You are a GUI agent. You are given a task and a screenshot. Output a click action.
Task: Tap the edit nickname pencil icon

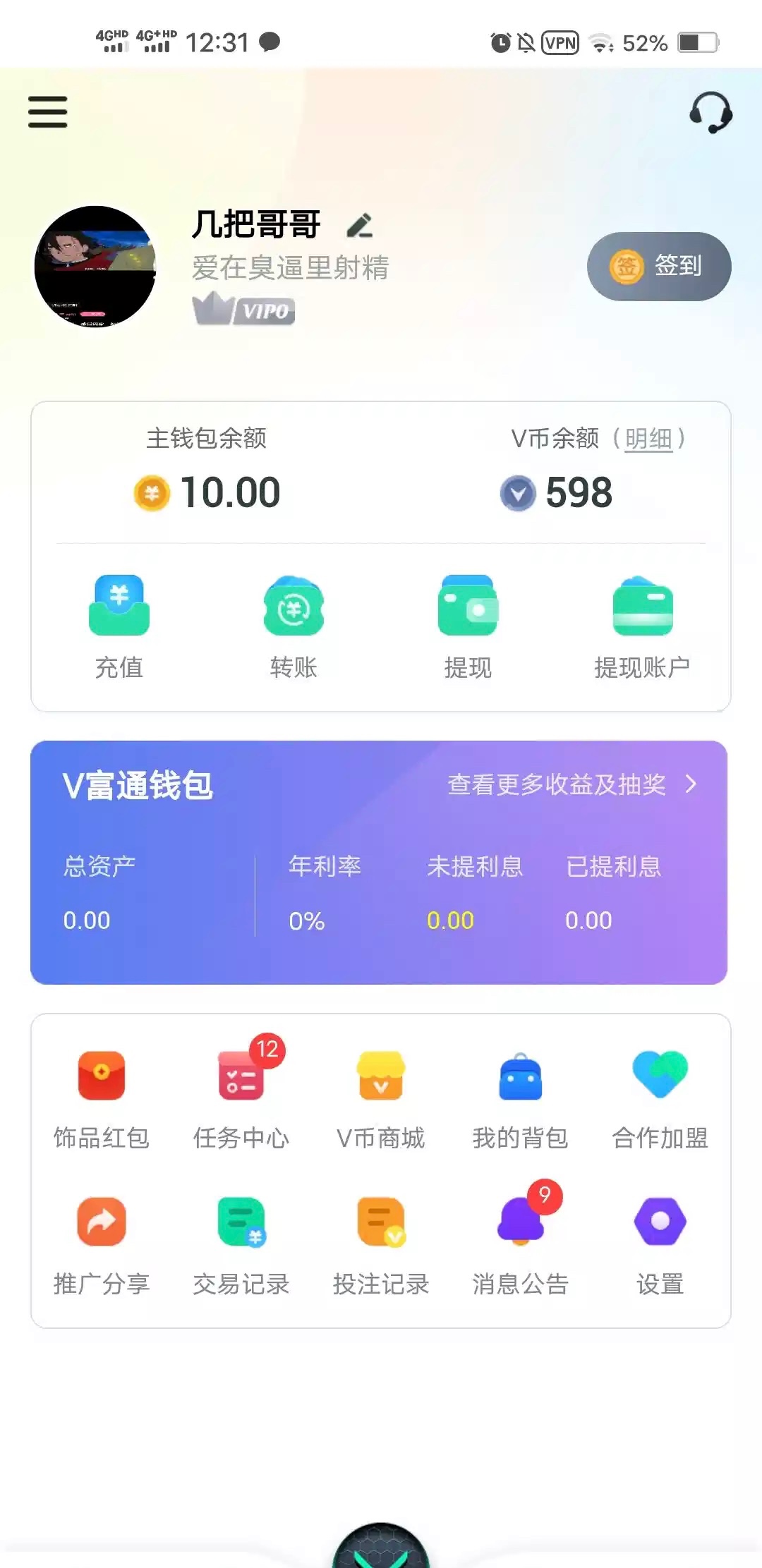[360, 226]
